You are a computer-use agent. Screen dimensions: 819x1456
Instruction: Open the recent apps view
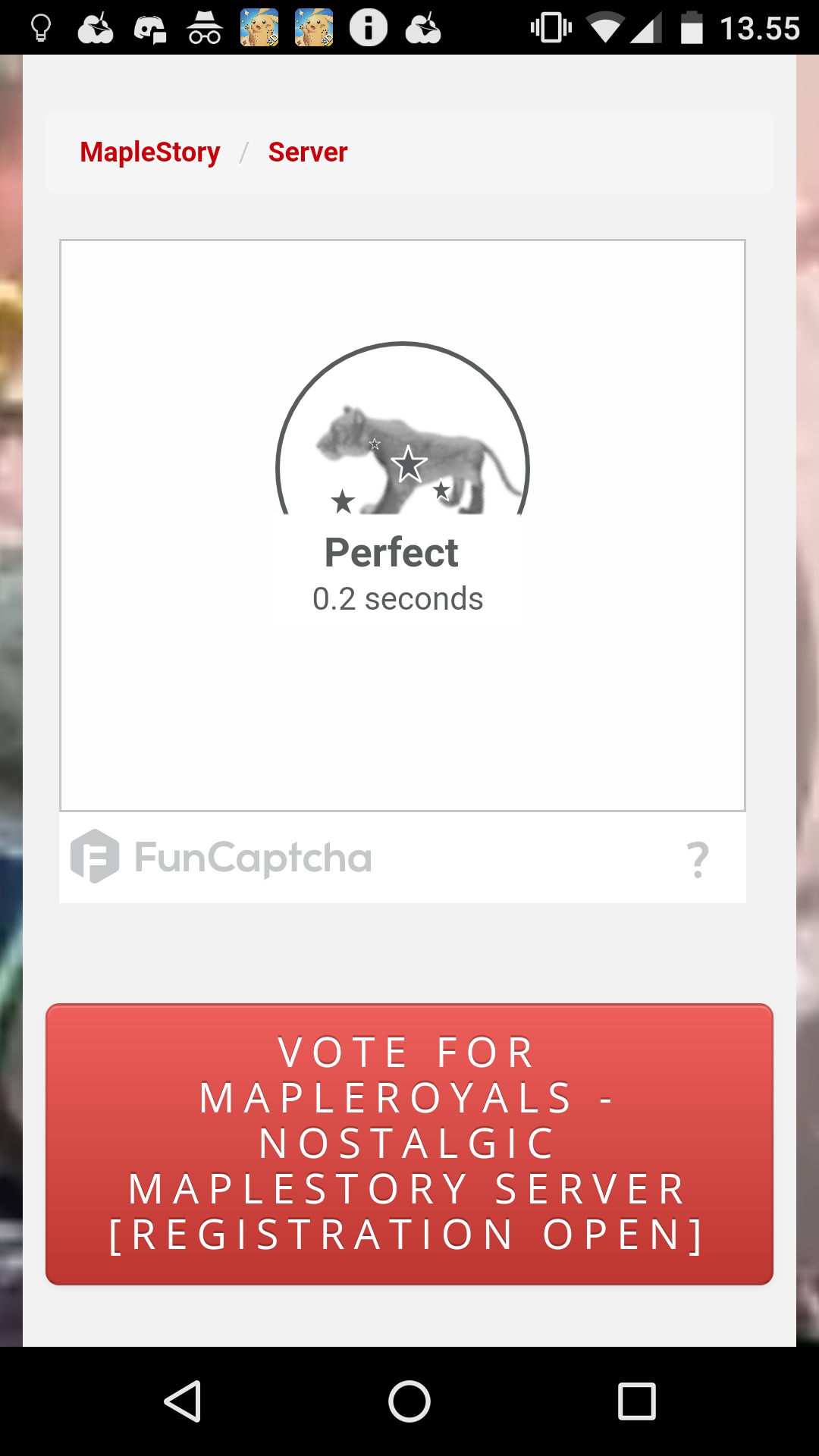pyautogui.click(x=637, y=1401)
